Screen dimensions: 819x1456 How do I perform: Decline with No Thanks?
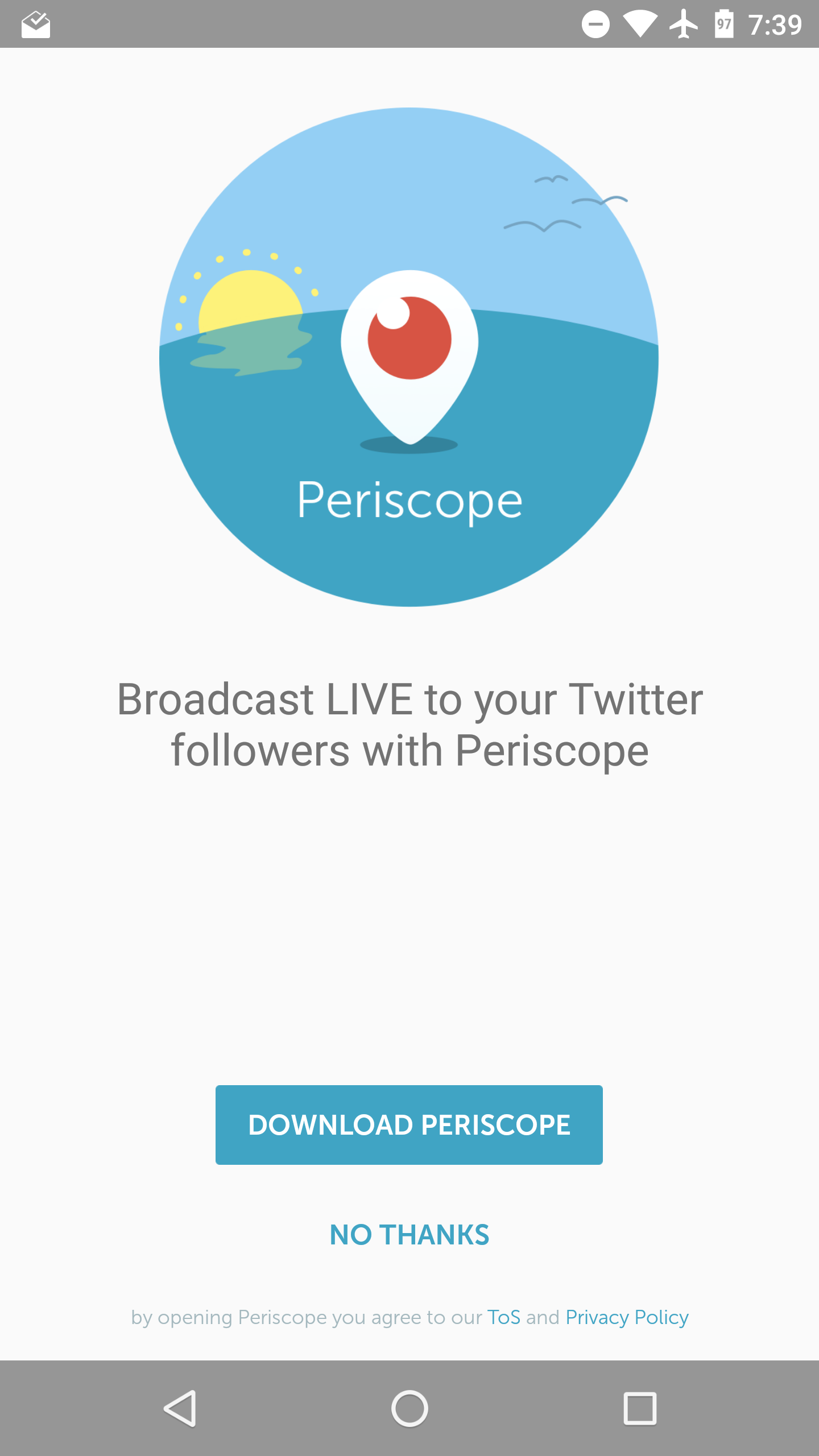click(409, 1235)
